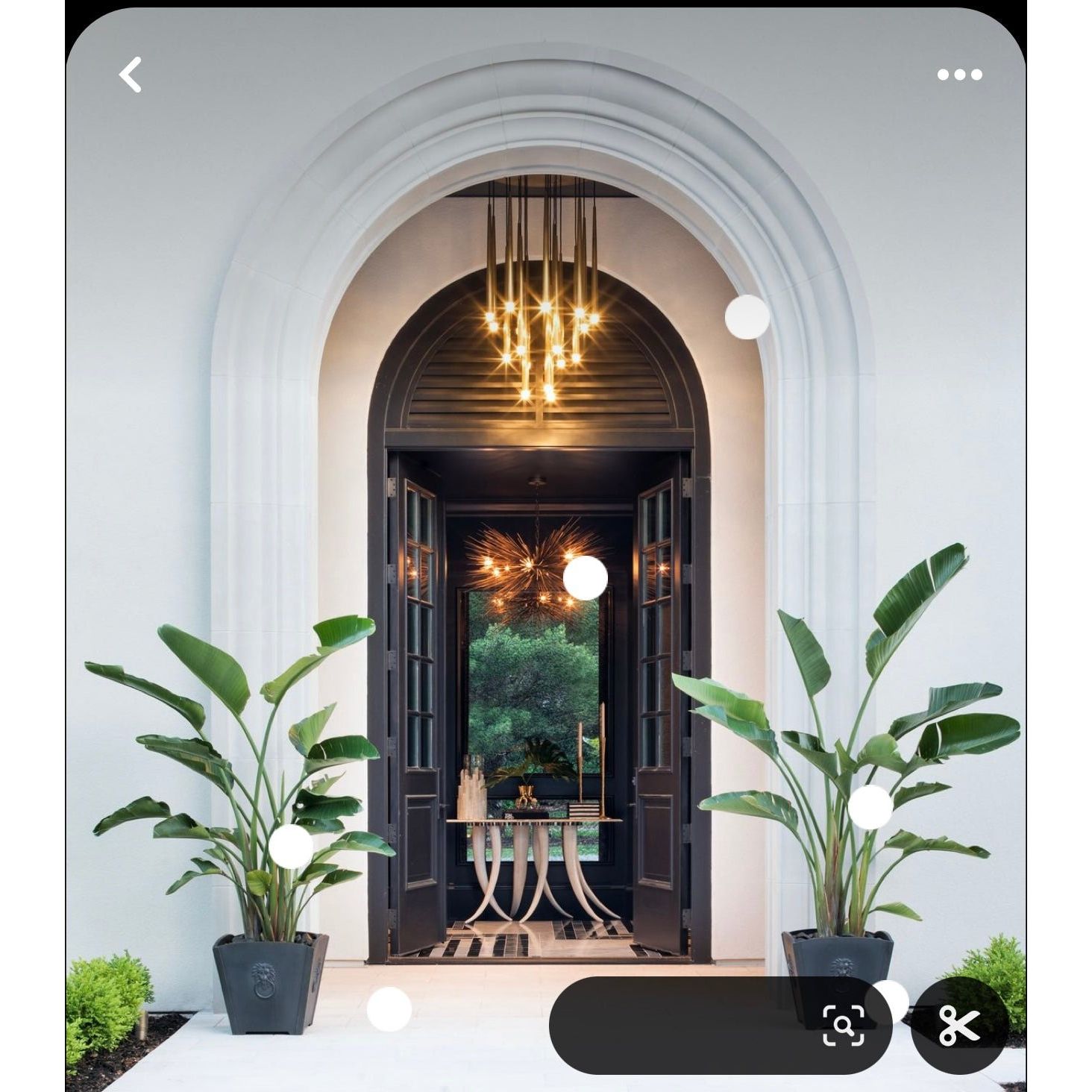Go back using the back arrow

(131, 75)
